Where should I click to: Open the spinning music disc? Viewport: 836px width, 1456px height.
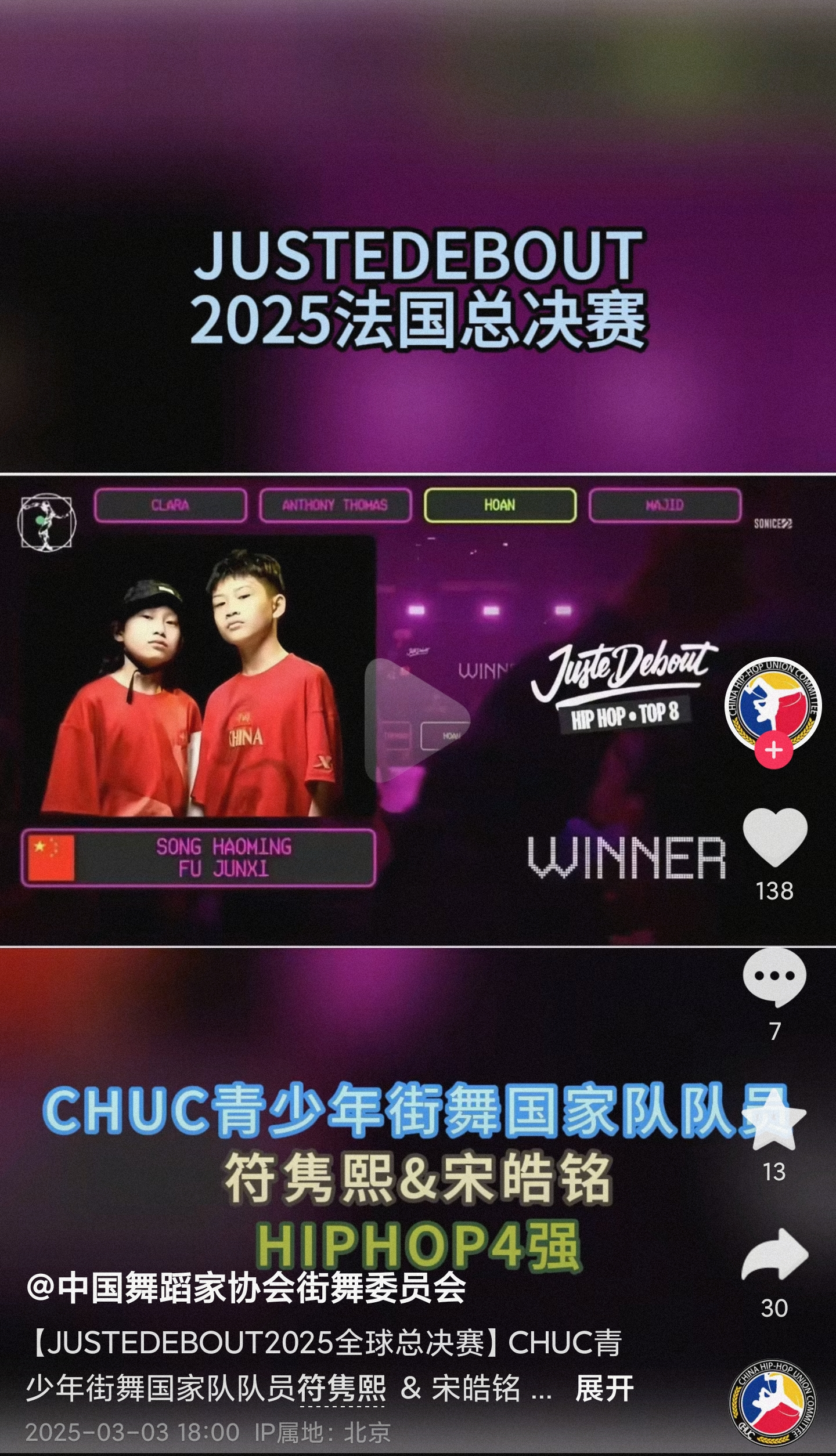click(773, 1403)
